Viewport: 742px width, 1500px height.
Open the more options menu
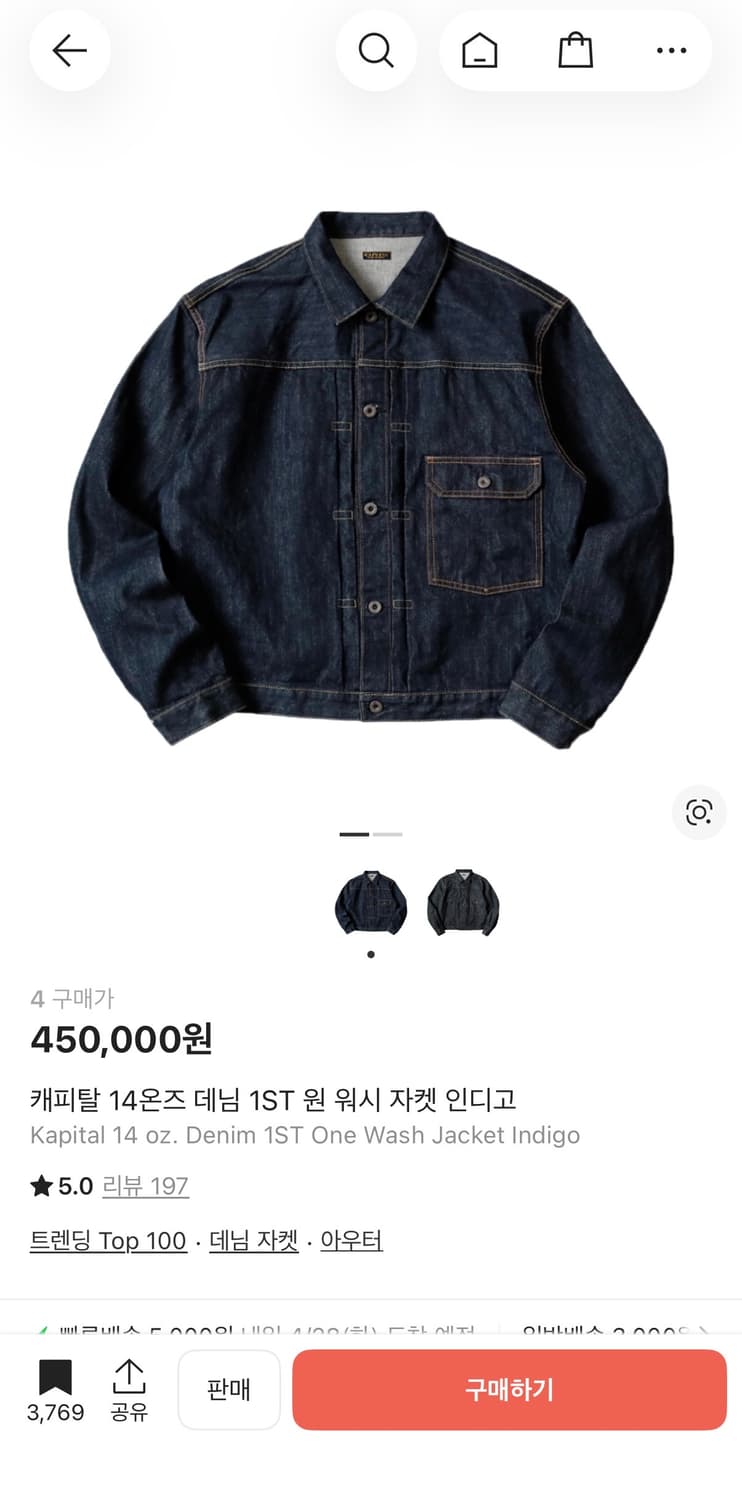click(x=671, y=50)
